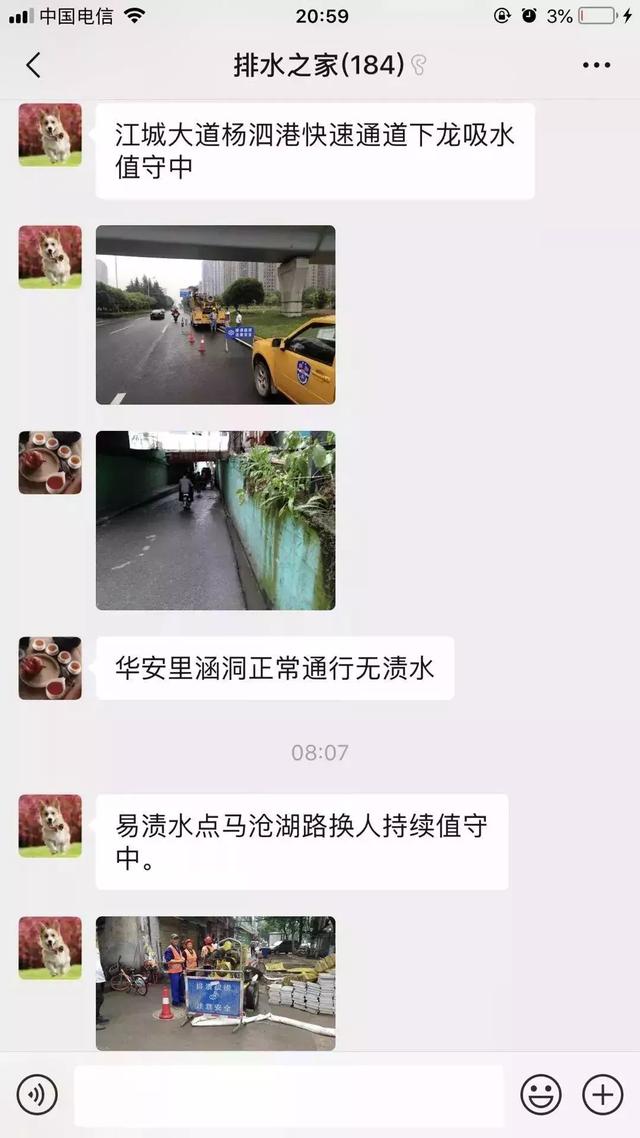
Task: Open corgi avatar beside 江城大道杨泗港 message
Action: [50, 135]
